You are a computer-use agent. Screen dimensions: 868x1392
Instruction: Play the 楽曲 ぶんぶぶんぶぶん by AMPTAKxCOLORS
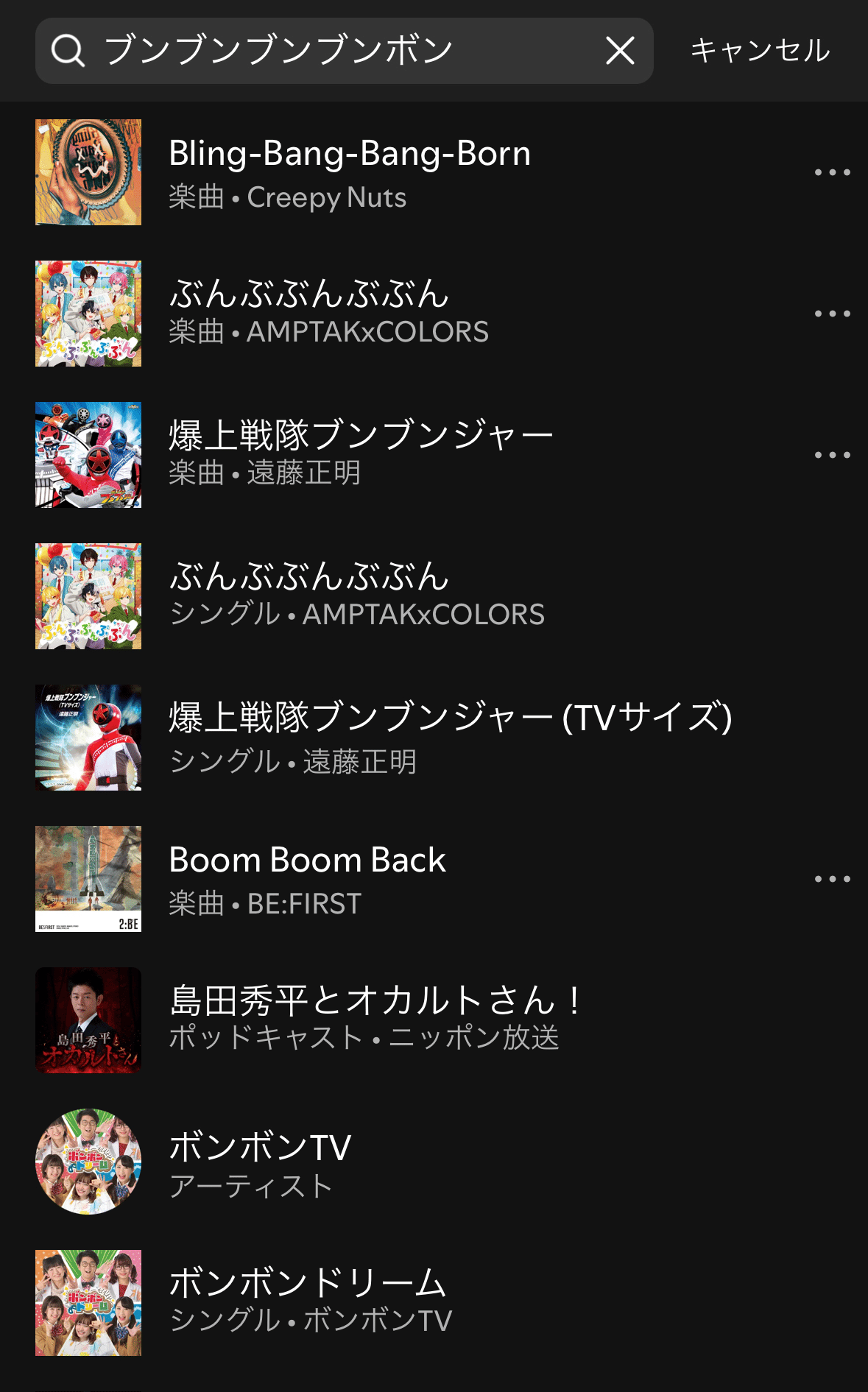click(328, 314)
